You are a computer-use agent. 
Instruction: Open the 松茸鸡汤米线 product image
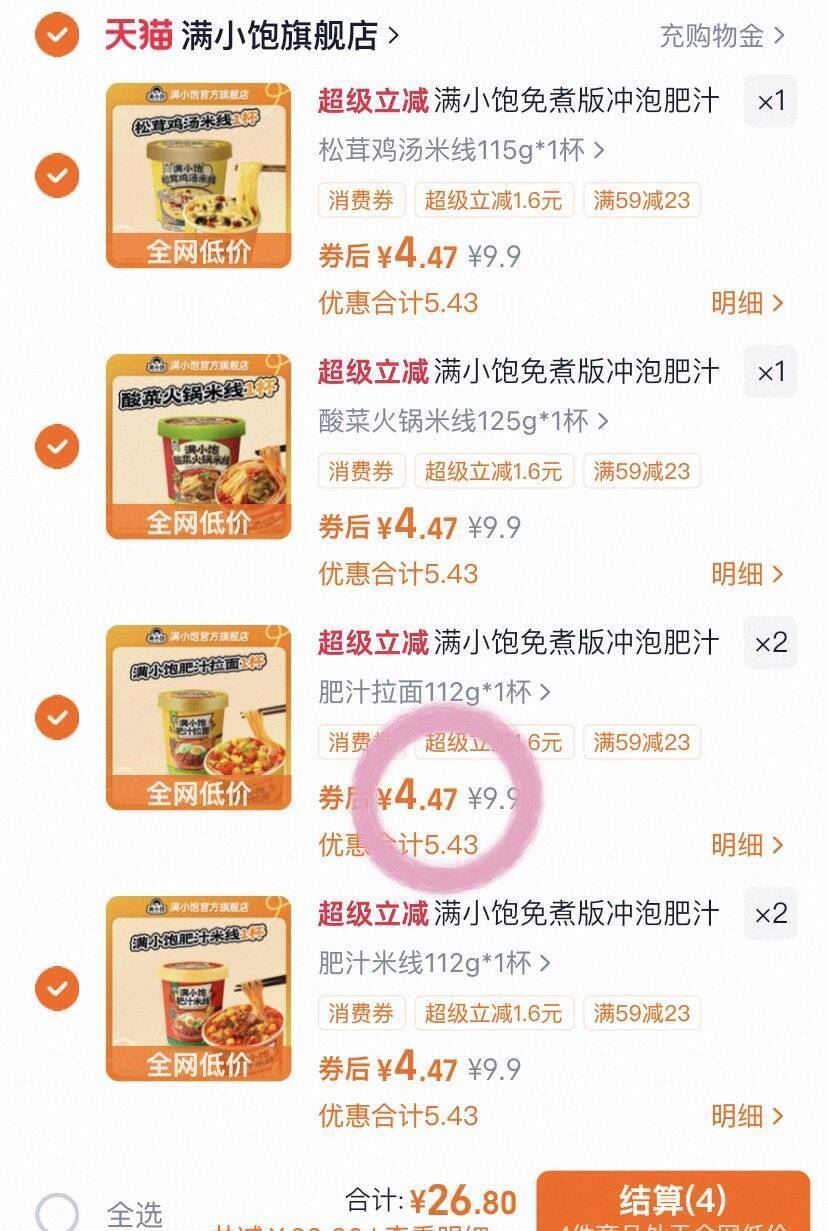click(198, 176)
